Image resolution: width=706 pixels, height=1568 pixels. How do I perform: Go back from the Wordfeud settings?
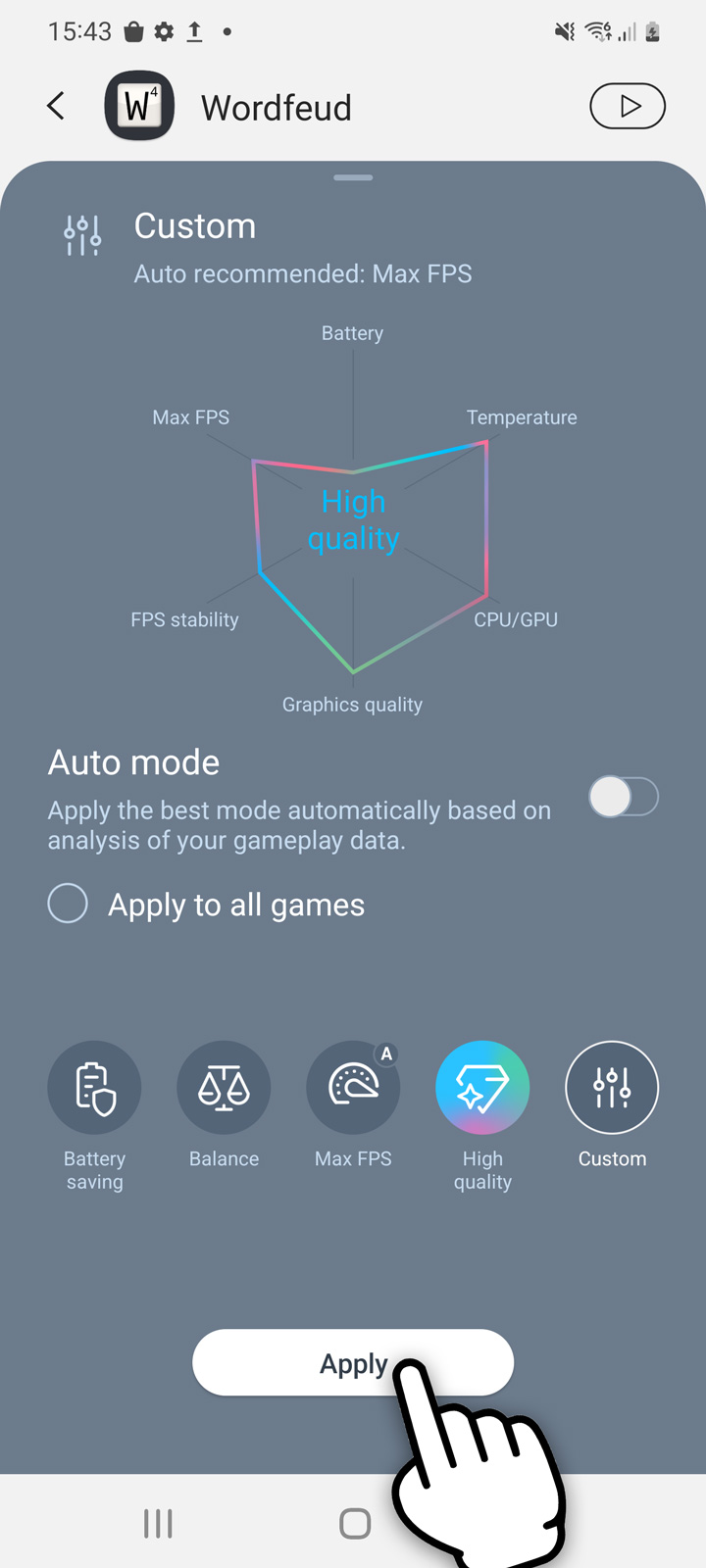click(57, 106)
